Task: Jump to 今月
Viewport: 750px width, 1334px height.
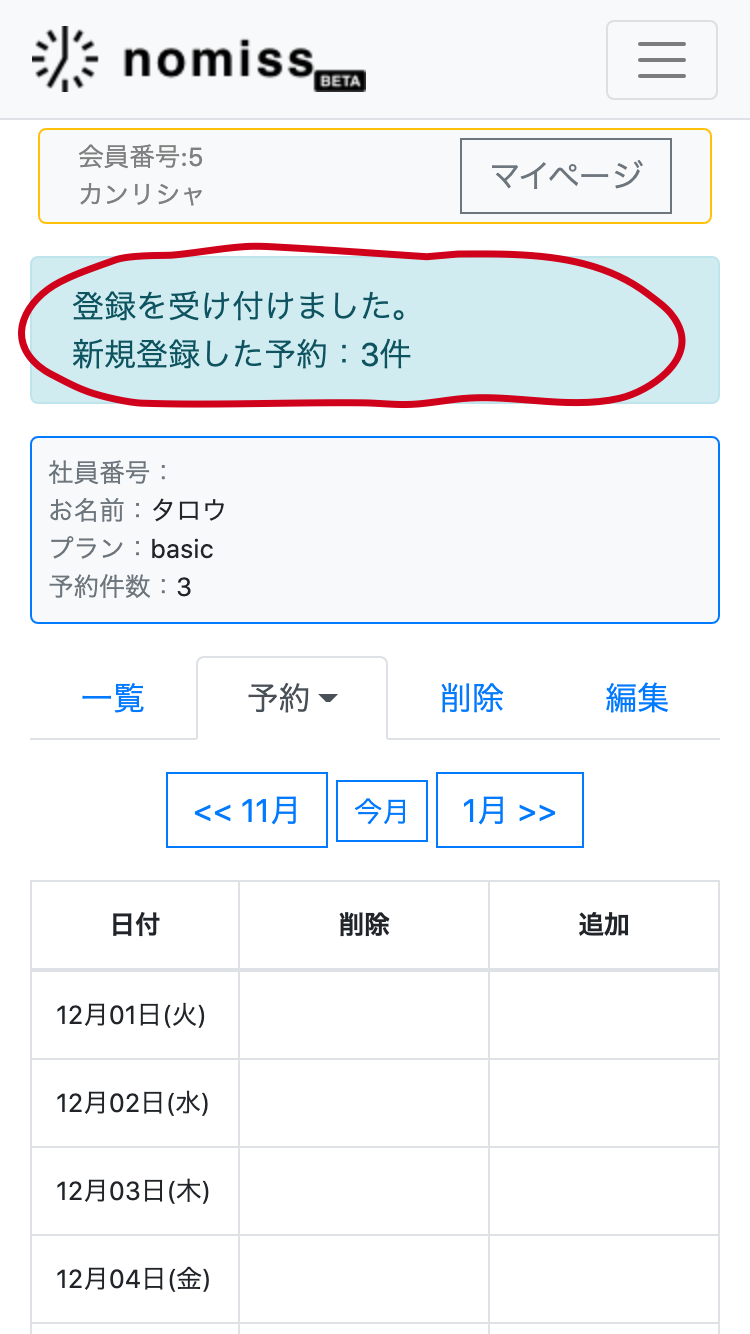Action: coord(382,811)
